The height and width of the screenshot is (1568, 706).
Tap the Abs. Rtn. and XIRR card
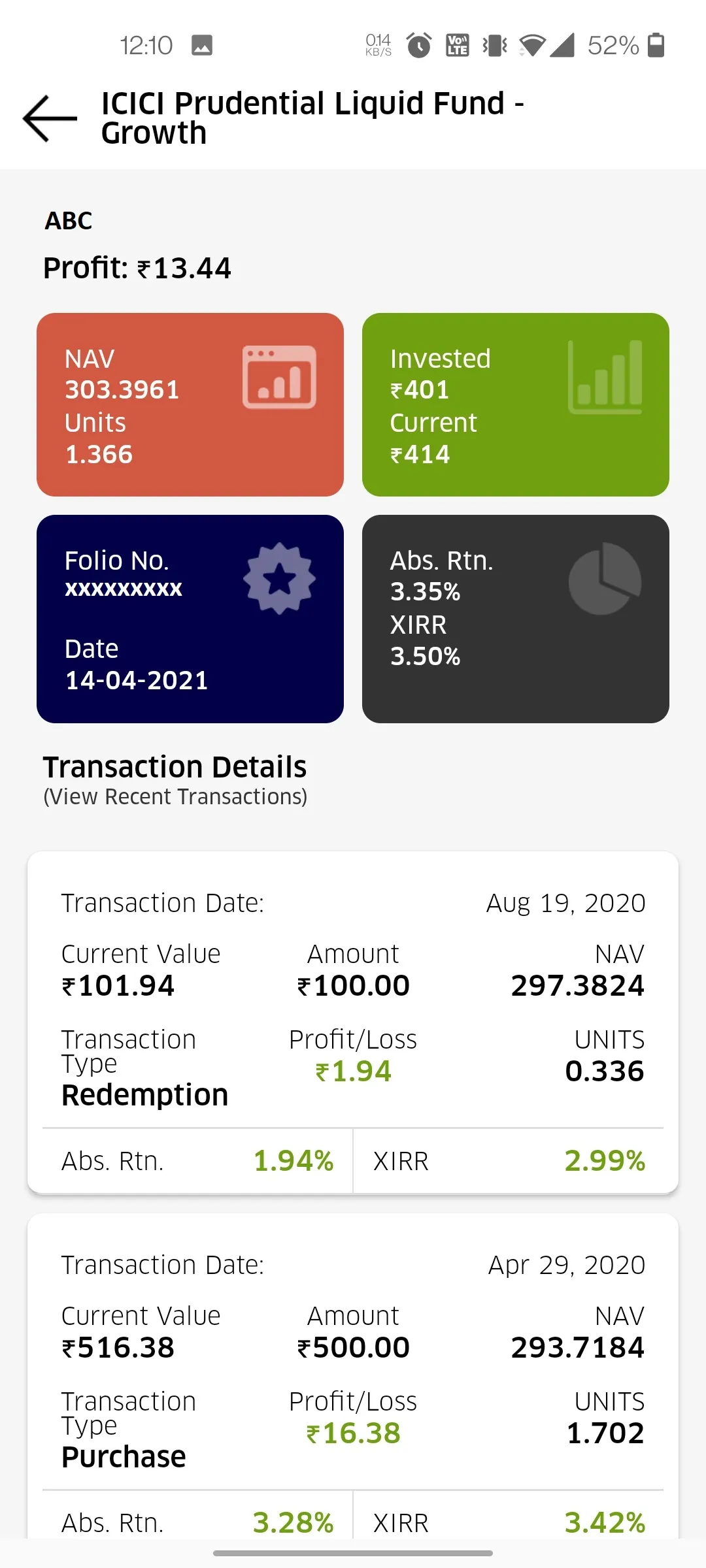coord(516,619)
